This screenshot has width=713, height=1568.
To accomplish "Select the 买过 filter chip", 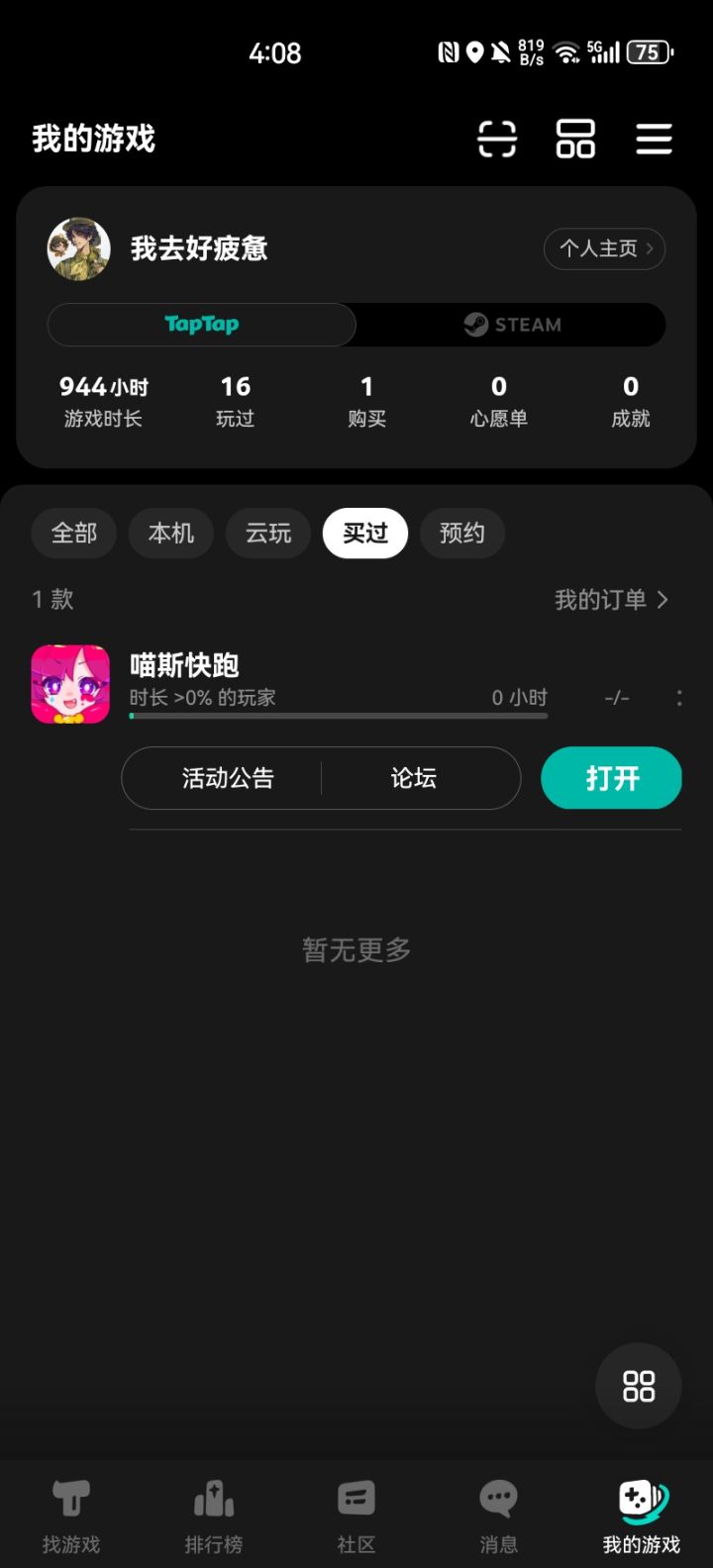I will [364, 533].
